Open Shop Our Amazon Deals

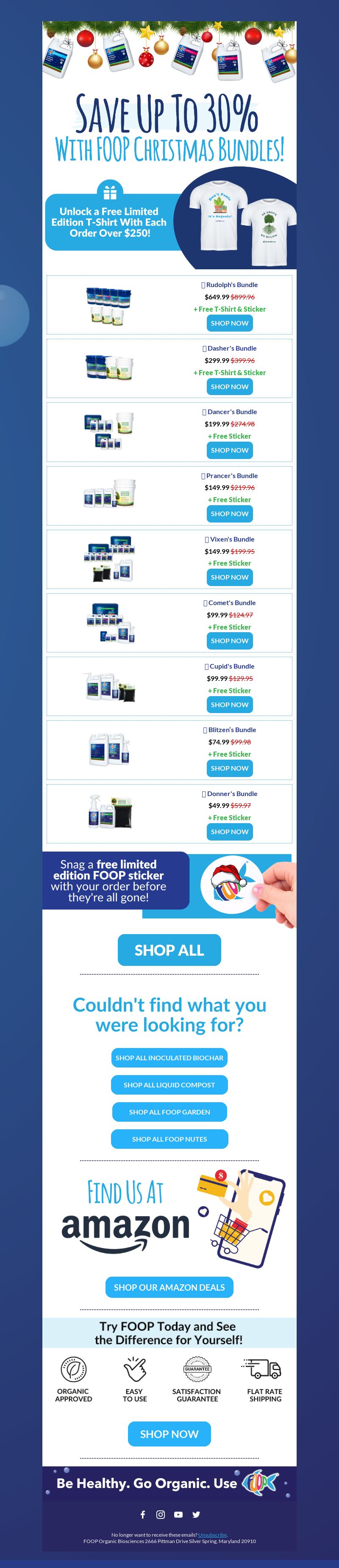169,1287
